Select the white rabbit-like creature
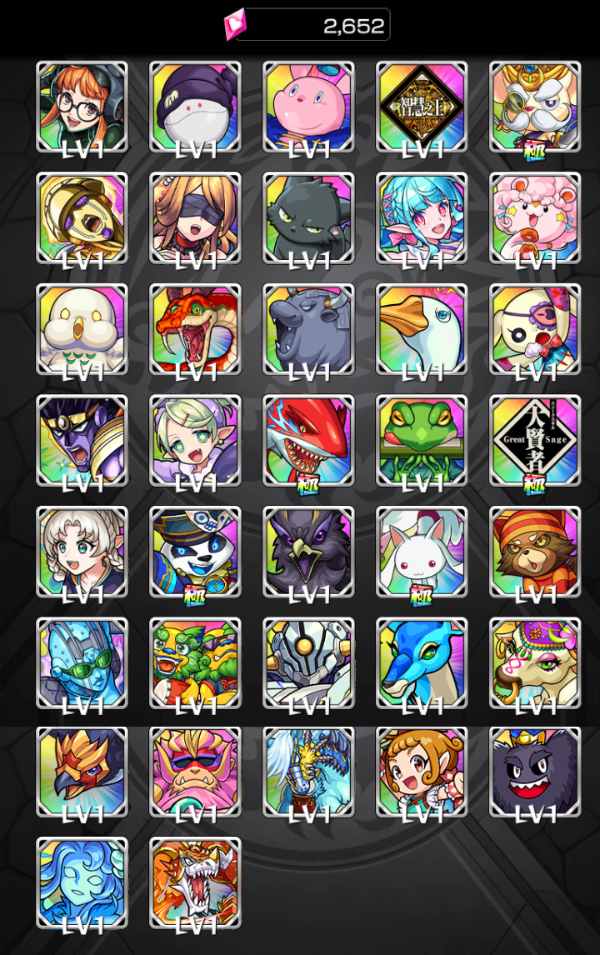The image size is (600, 955). [422, 552]
